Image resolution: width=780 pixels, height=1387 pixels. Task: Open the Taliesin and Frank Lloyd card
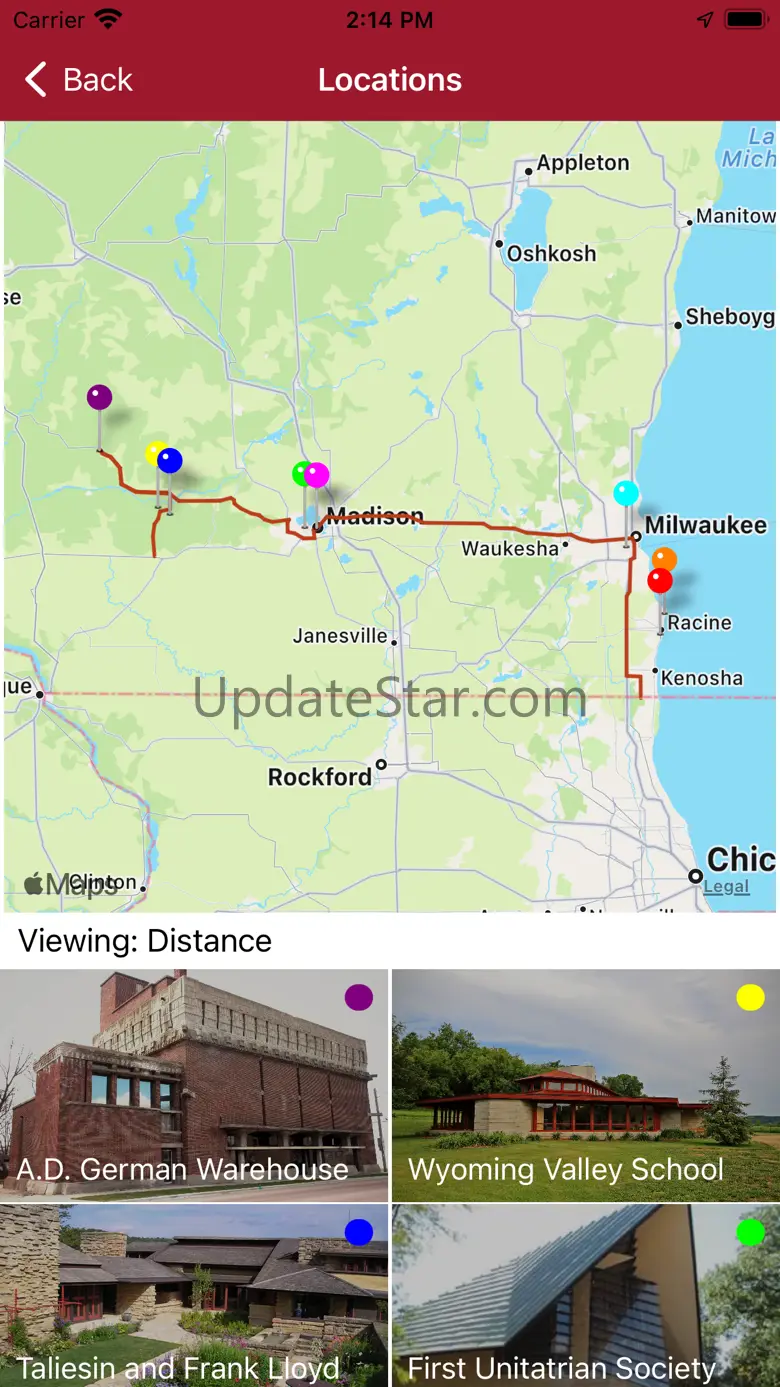click(x=194, y=1296)
